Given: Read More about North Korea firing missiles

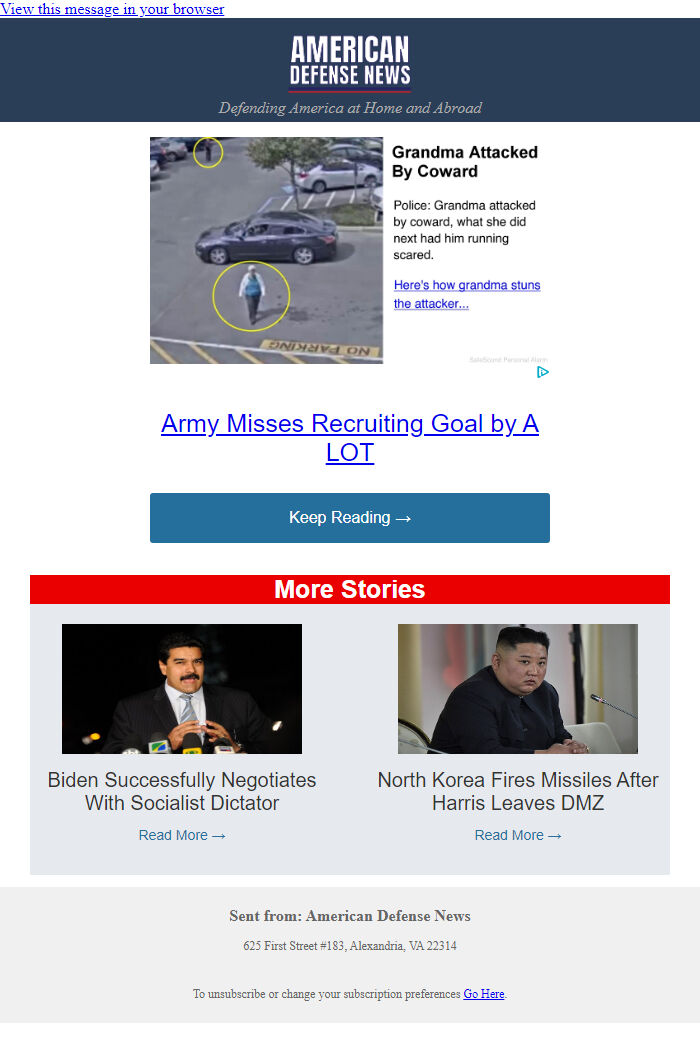Looking at the screenshot, I should [518, 835].
